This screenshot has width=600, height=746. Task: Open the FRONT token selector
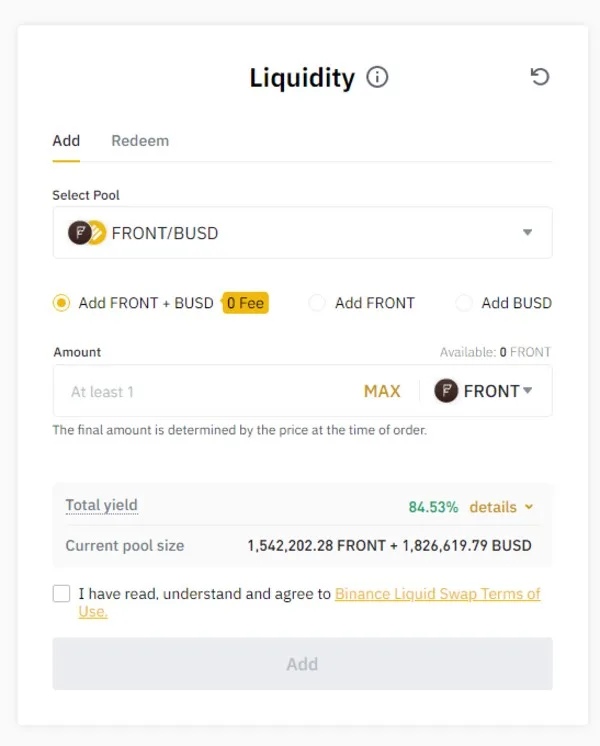(484, 391)
